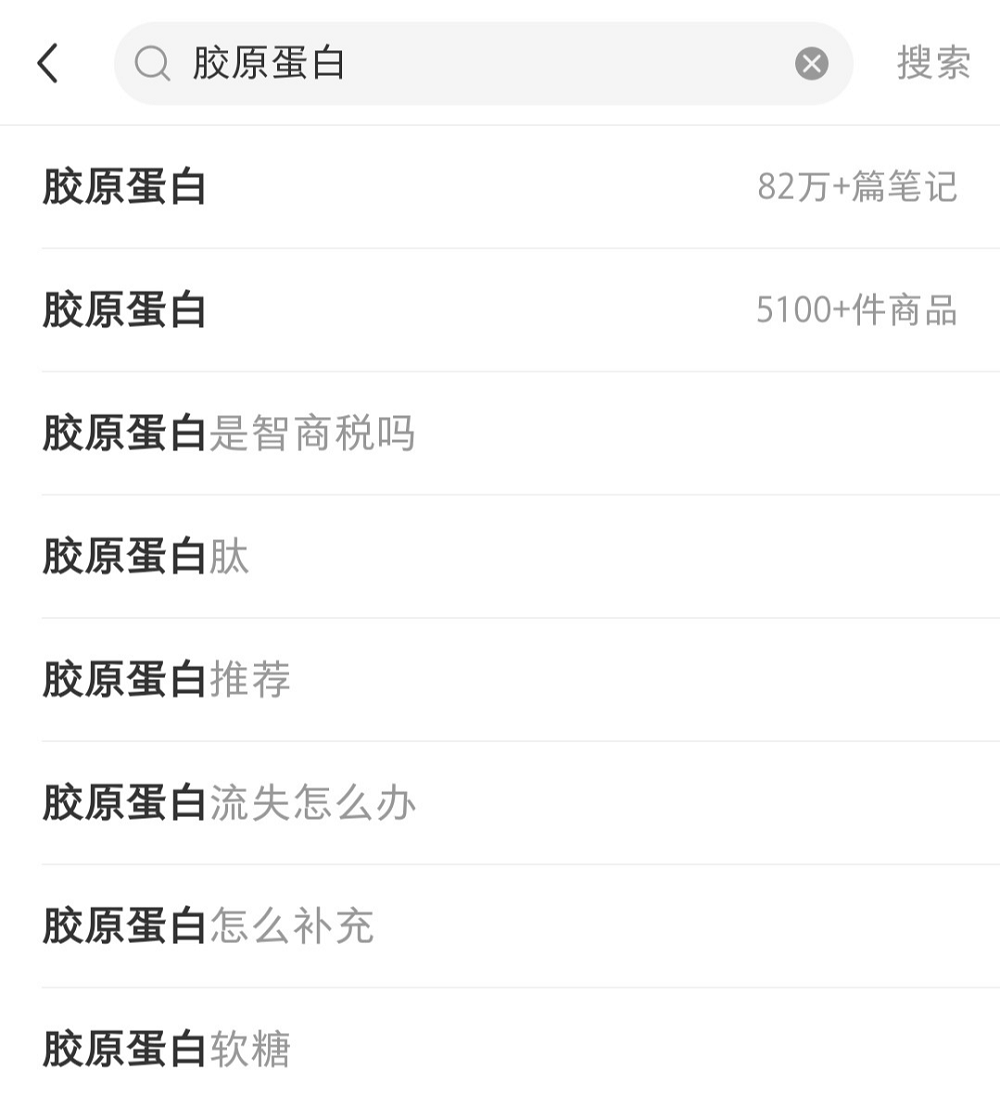Screen dimensions: 1000x1095
Task: Clear the search text with the X icon
Action: 811,64
